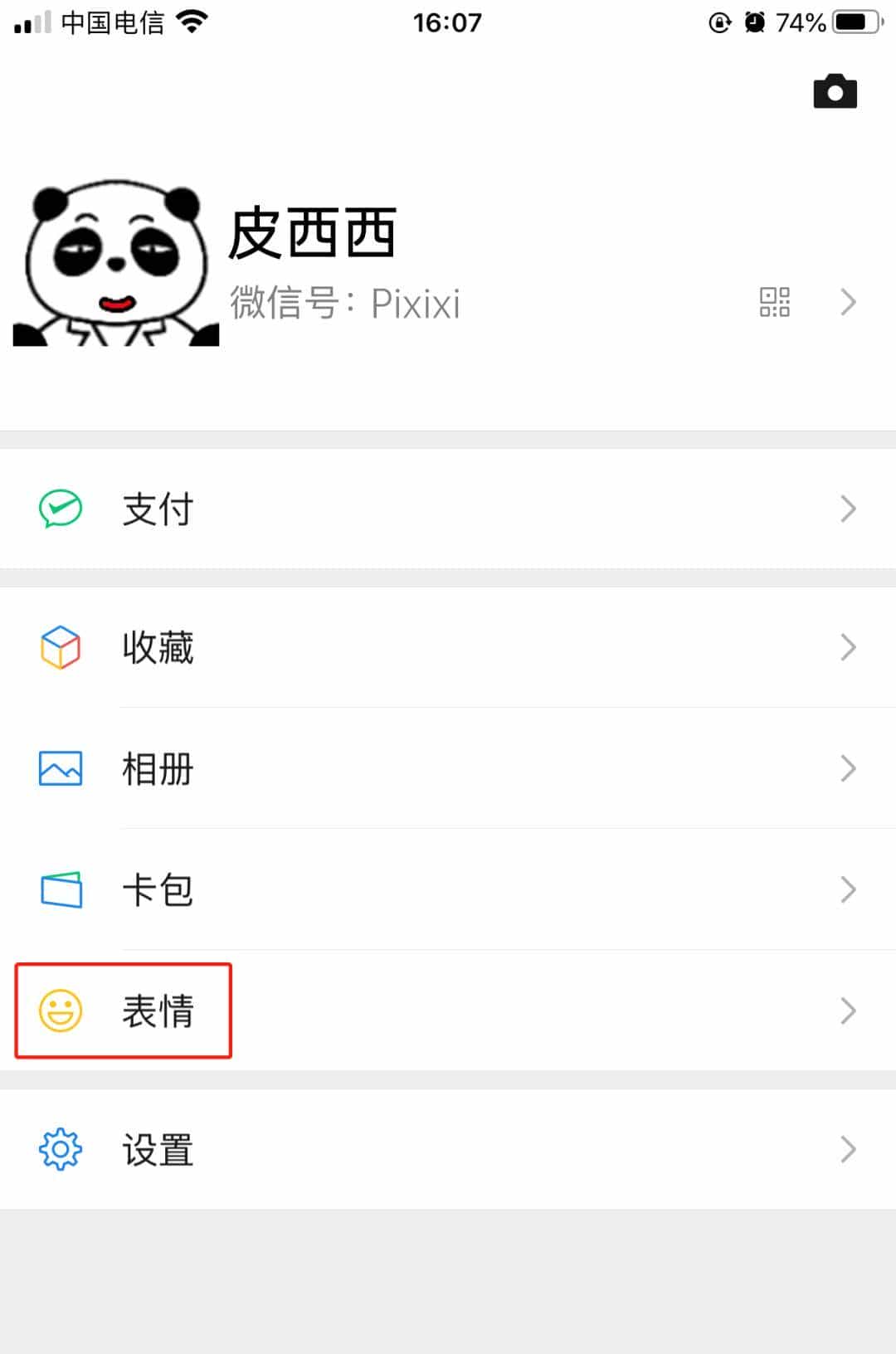
Task: Click the QR code icon beside the profile name
Action: point(773,303)
